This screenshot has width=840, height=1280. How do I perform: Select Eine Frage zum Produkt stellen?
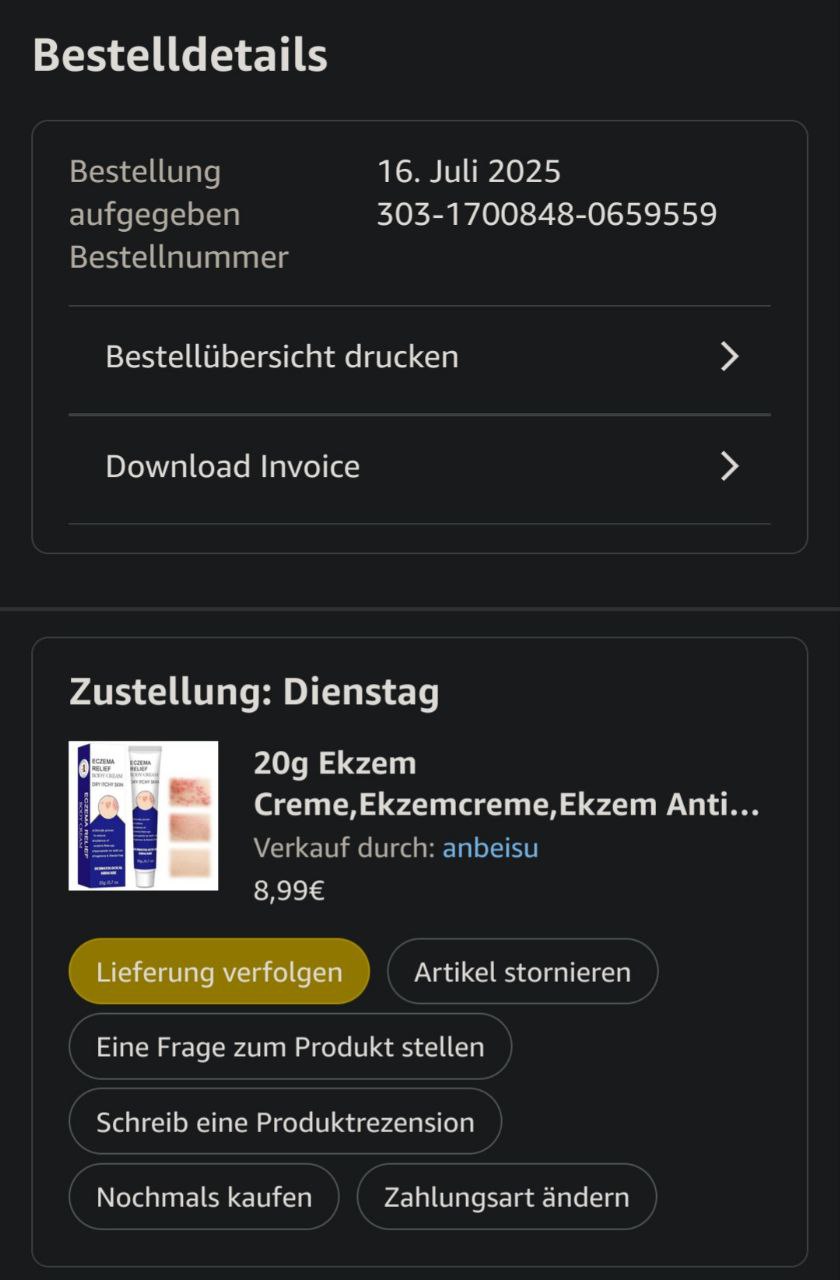290,1047
